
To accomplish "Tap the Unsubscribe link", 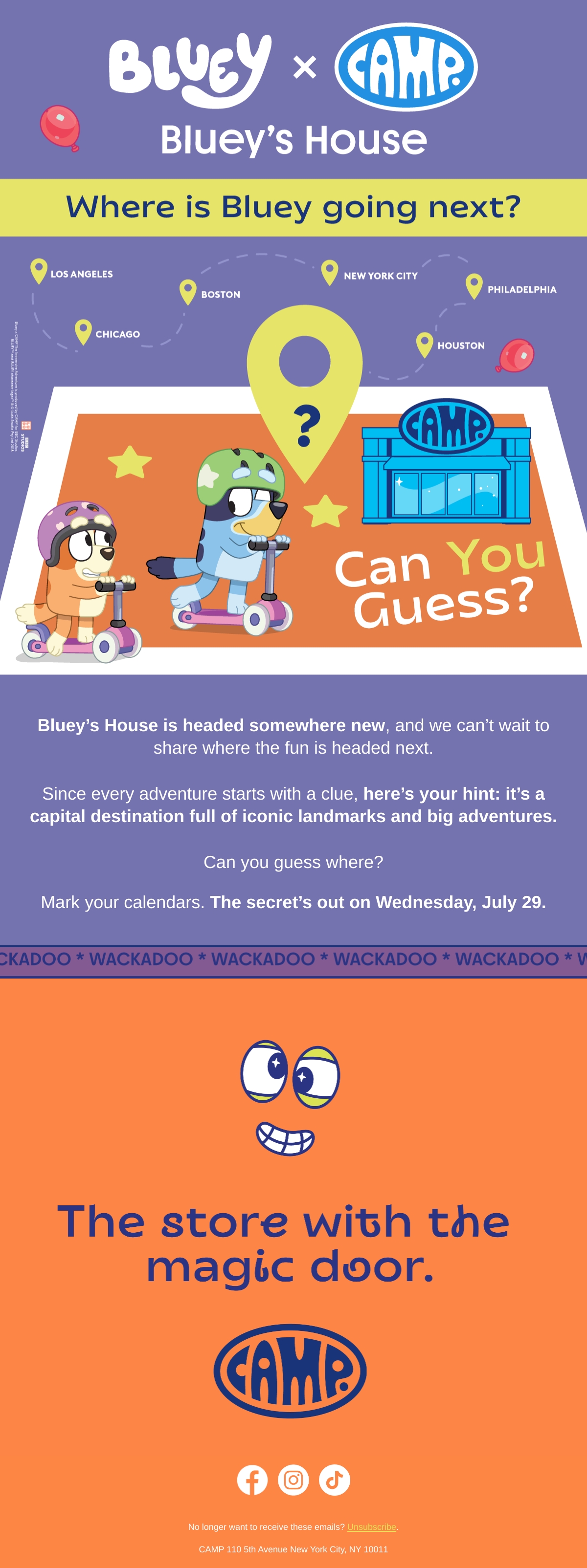I will click(371, 1526).
